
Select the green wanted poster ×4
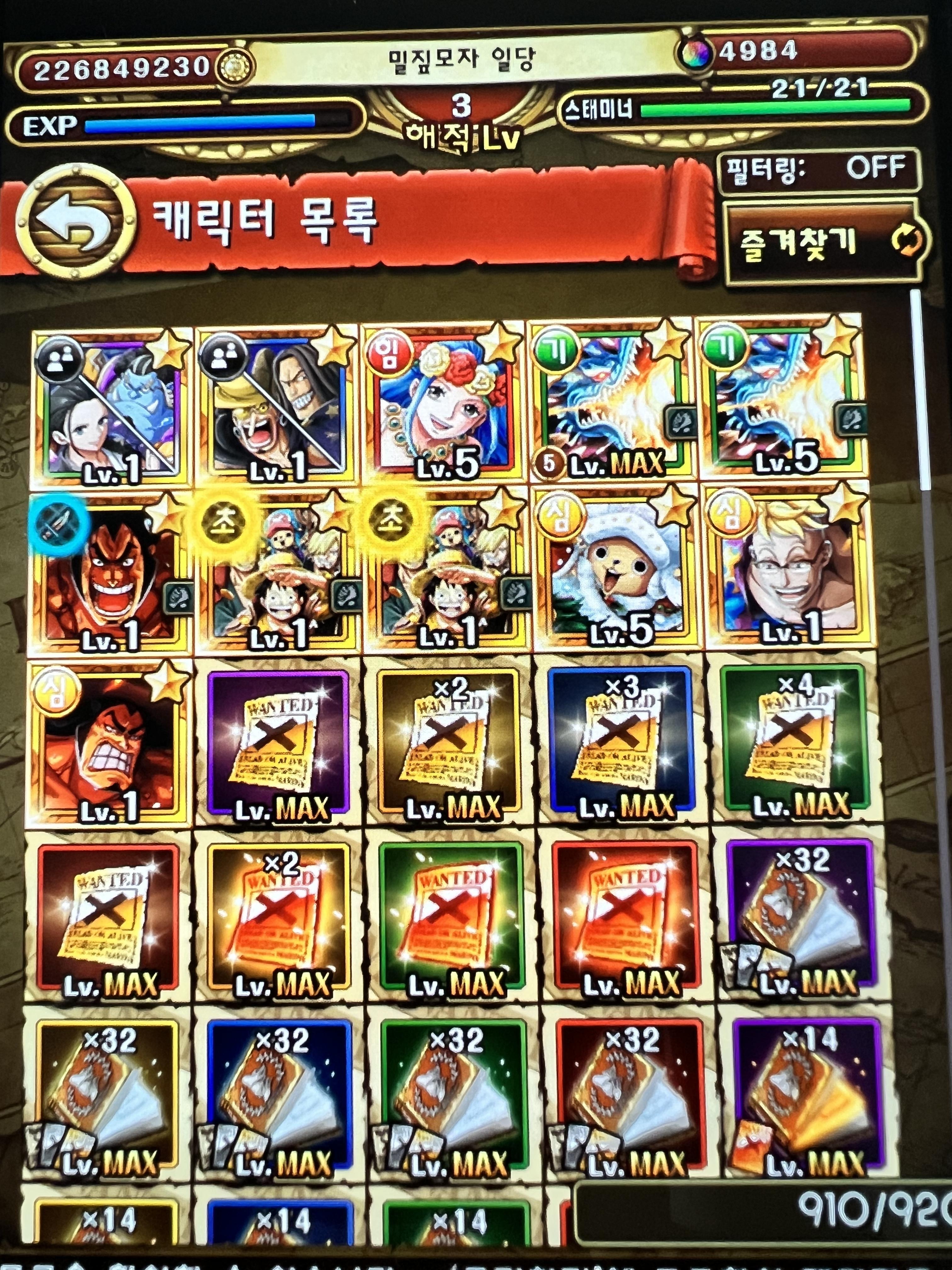tap(793, 741)
